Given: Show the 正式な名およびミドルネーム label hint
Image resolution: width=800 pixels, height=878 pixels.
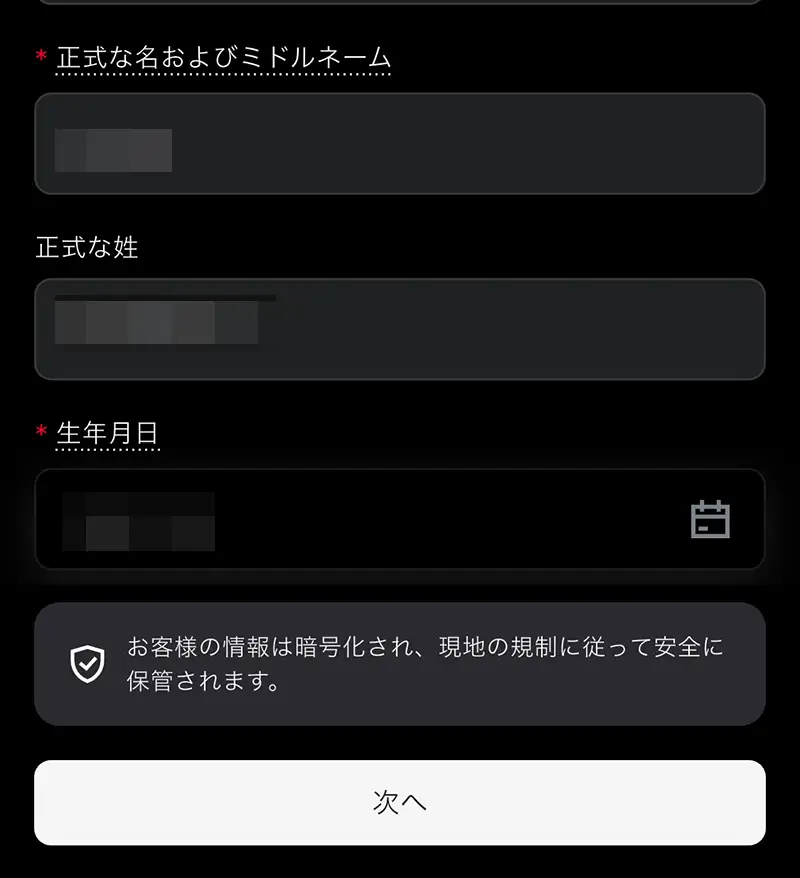Looking at the screenshot, I should (x=223, y=58).
